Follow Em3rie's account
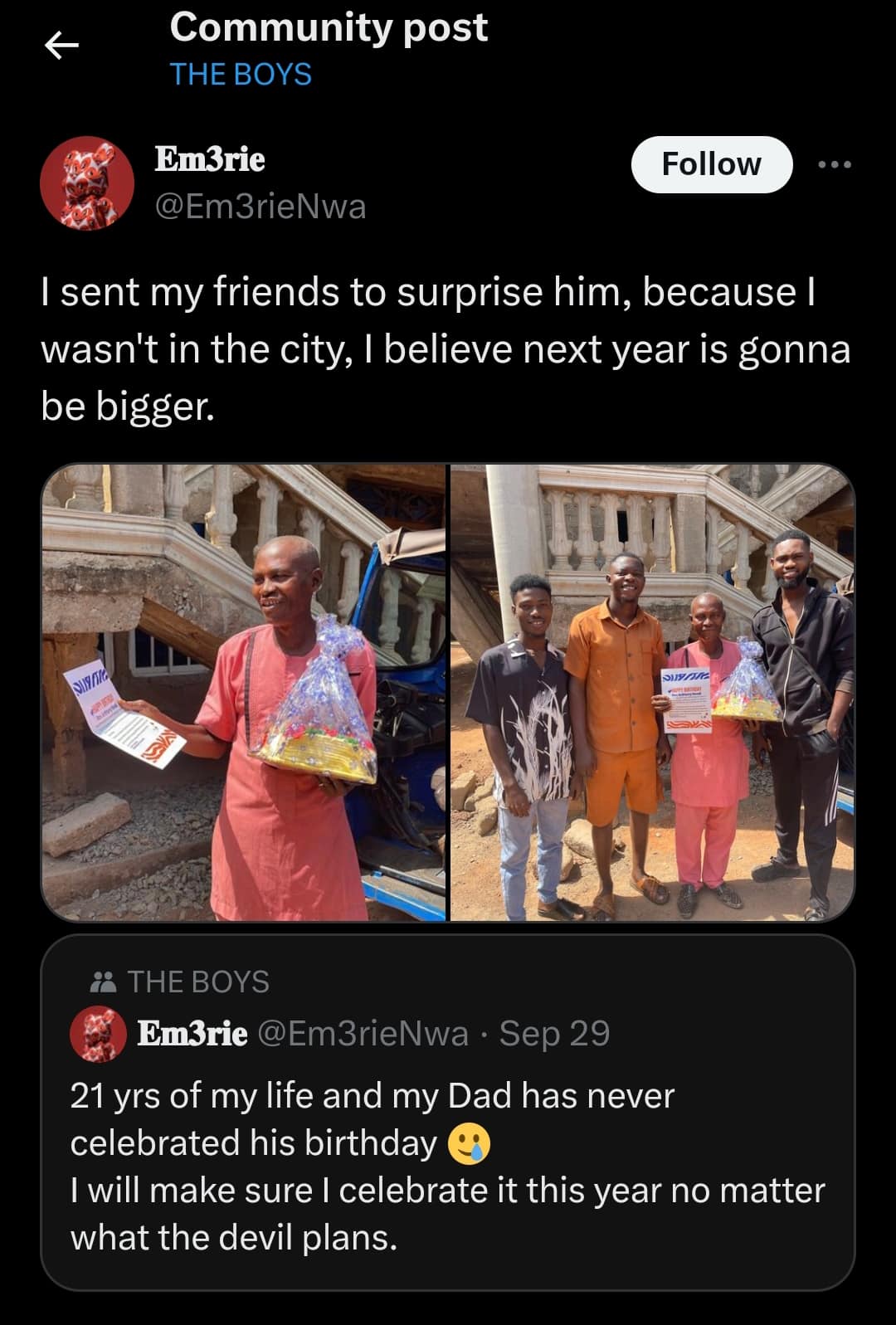This screenshot has height=1325, width=896. 711,164
